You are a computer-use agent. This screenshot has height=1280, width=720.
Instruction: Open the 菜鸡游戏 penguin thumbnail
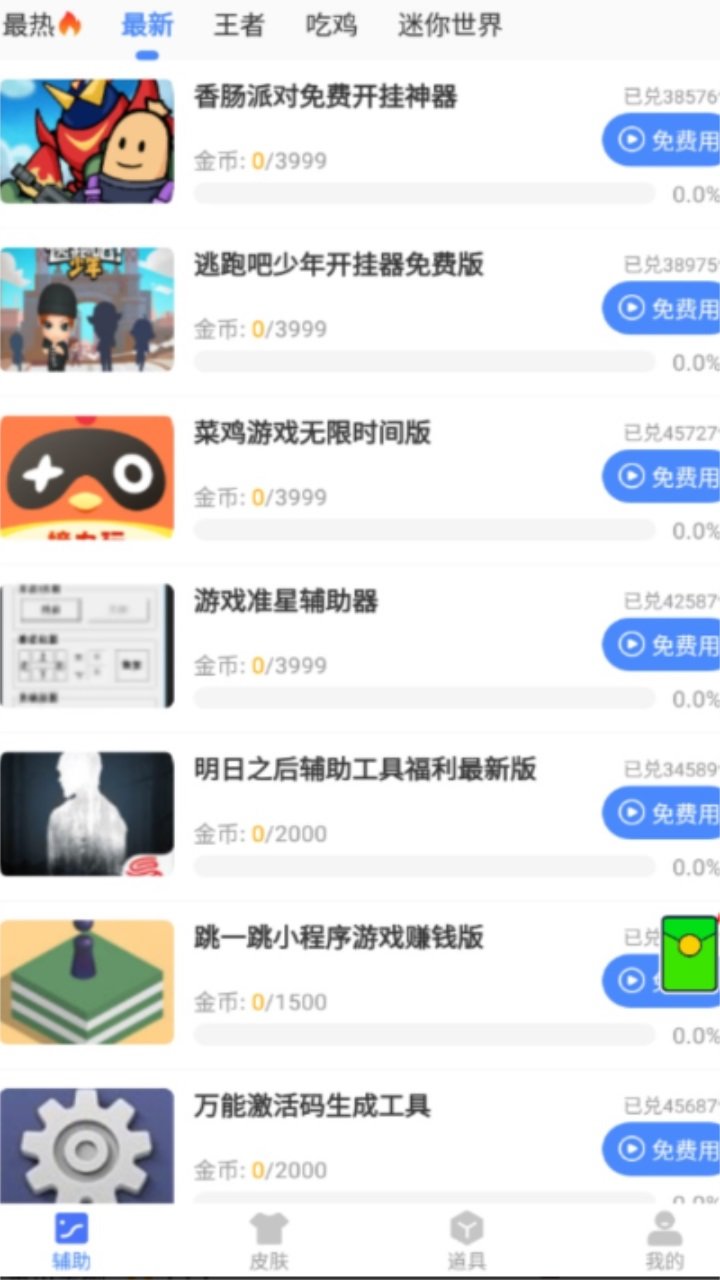click(87, 478)
